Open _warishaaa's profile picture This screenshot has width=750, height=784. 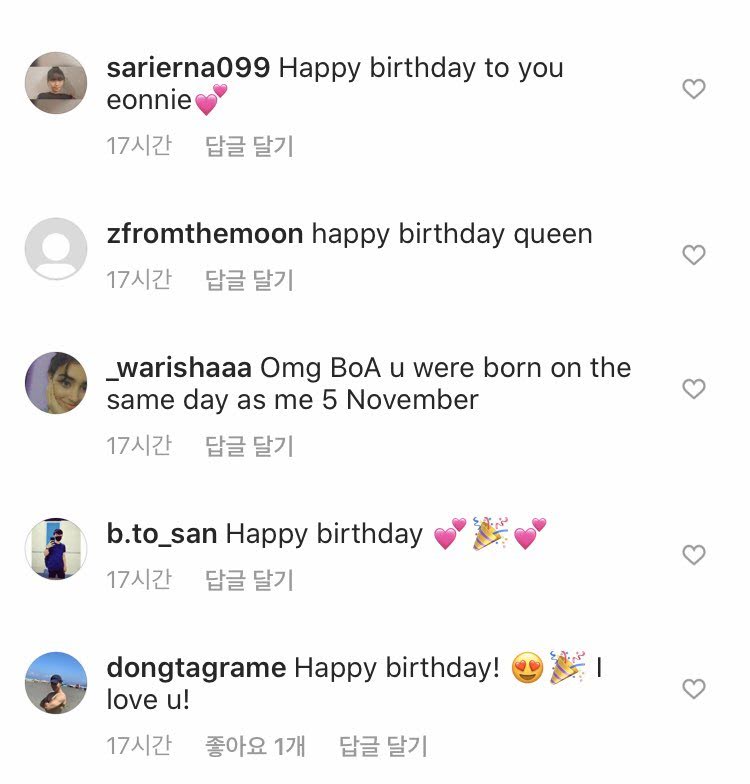[56, 383]
